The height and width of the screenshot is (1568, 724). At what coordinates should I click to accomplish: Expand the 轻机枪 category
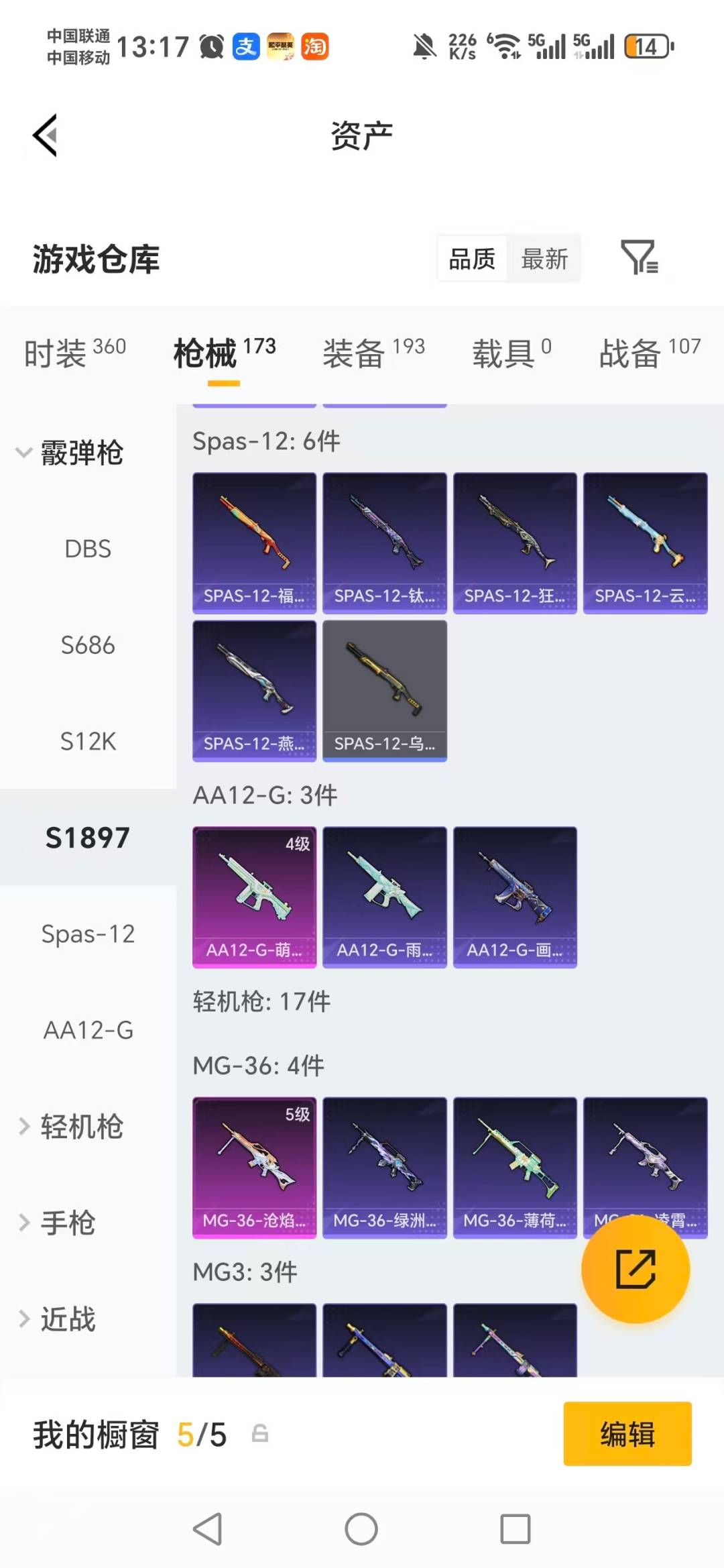point(70,1127)
